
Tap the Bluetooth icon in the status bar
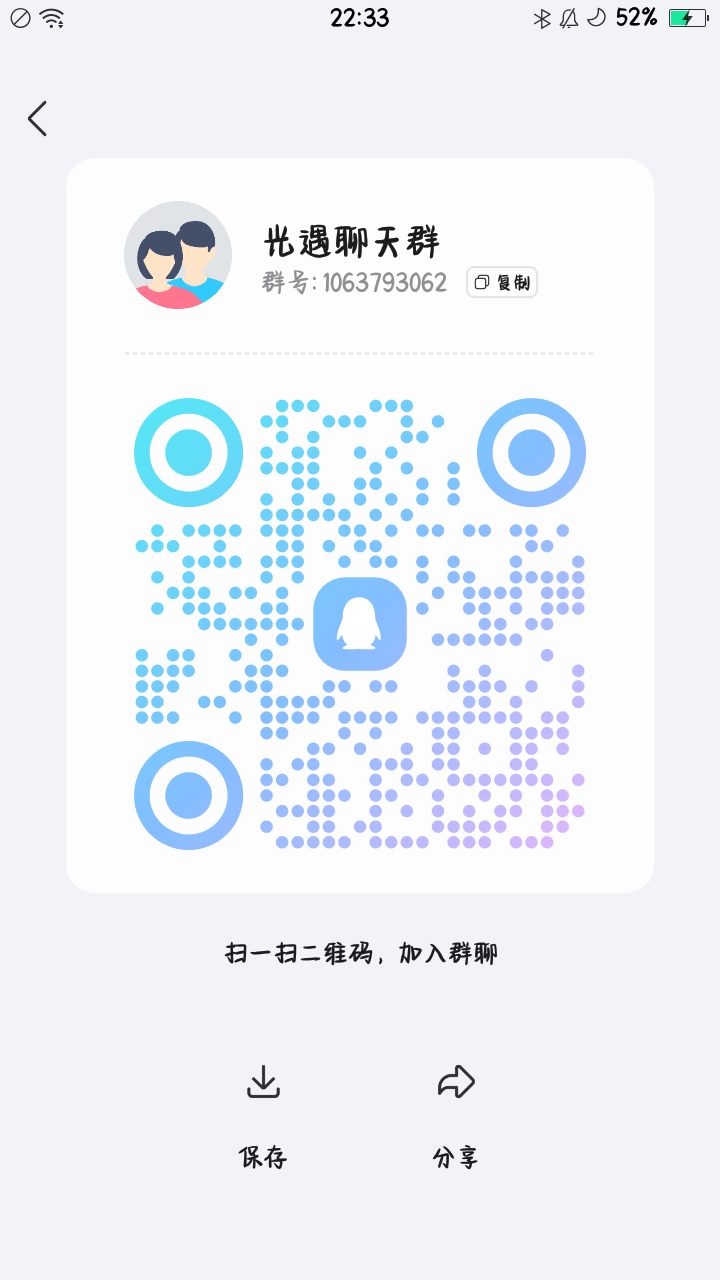click(541, 16)
